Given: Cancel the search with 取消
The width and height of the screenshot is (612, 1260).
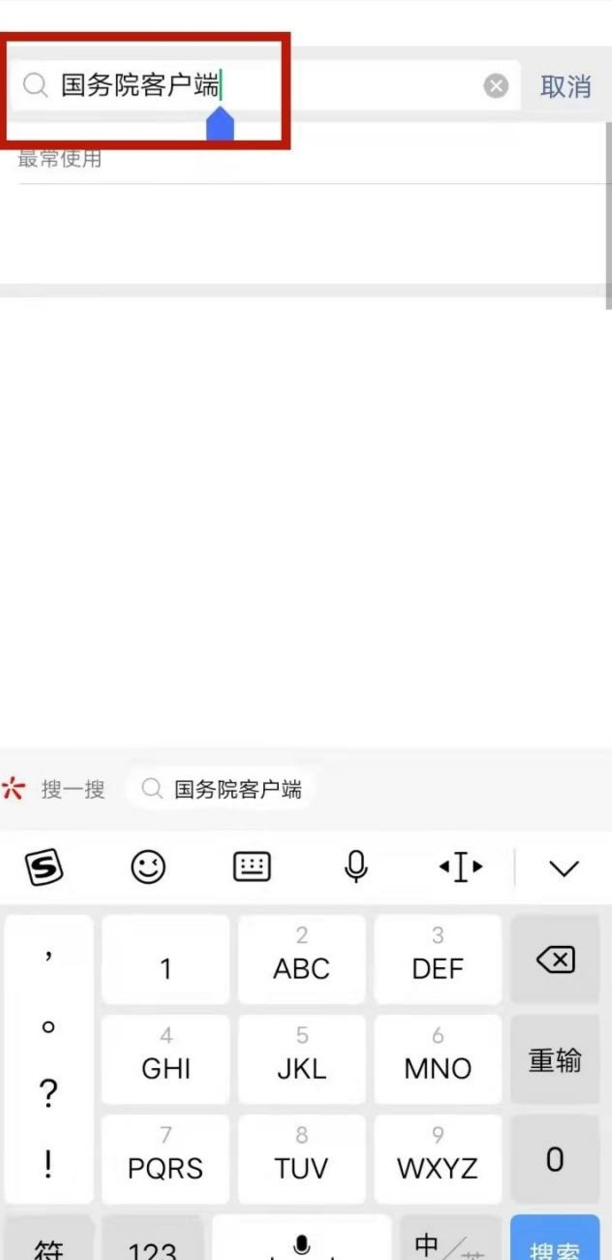Looking at the screenshot, I should coord(566,87).
